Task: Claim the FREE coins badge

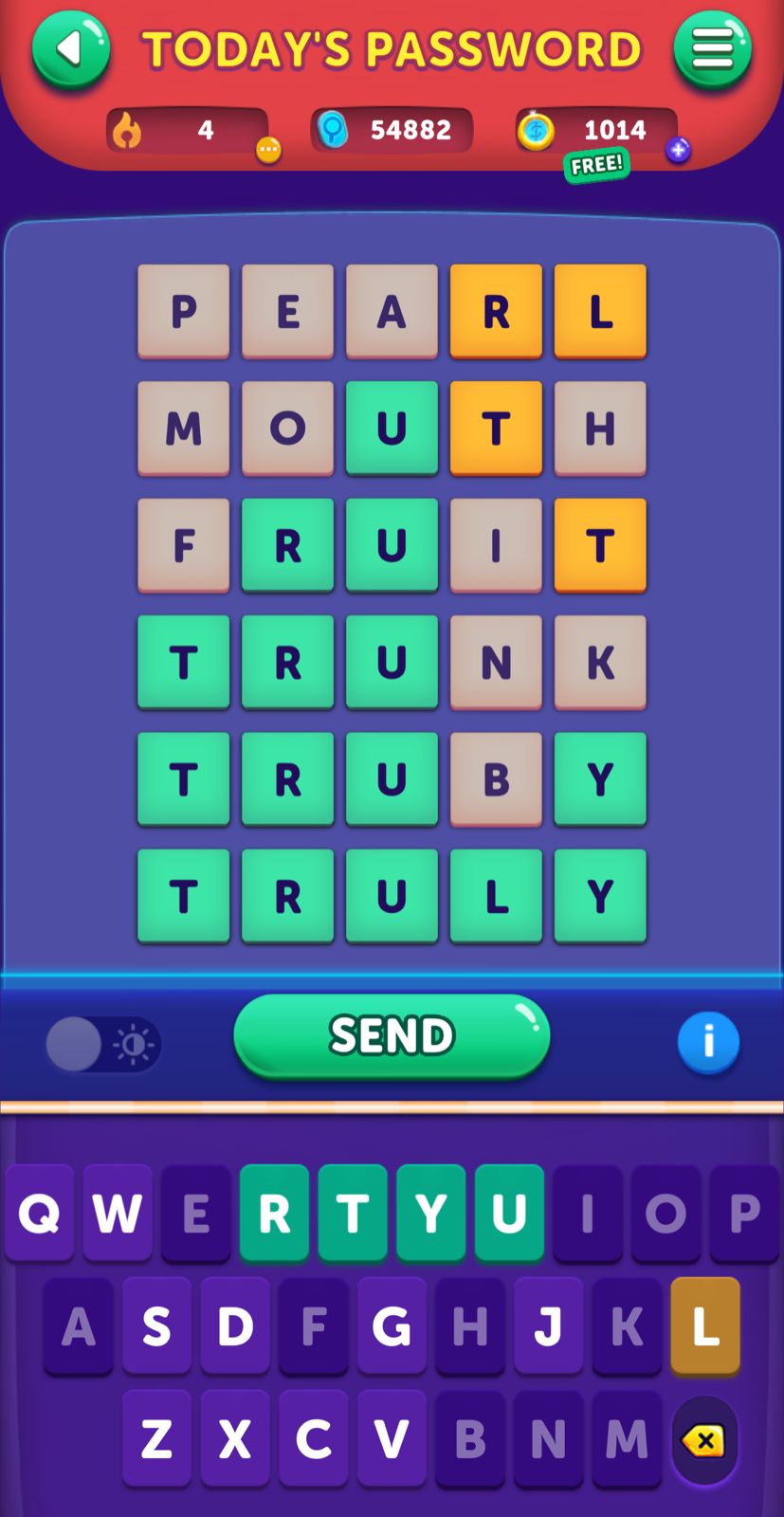Action: (x=596, y=165)
